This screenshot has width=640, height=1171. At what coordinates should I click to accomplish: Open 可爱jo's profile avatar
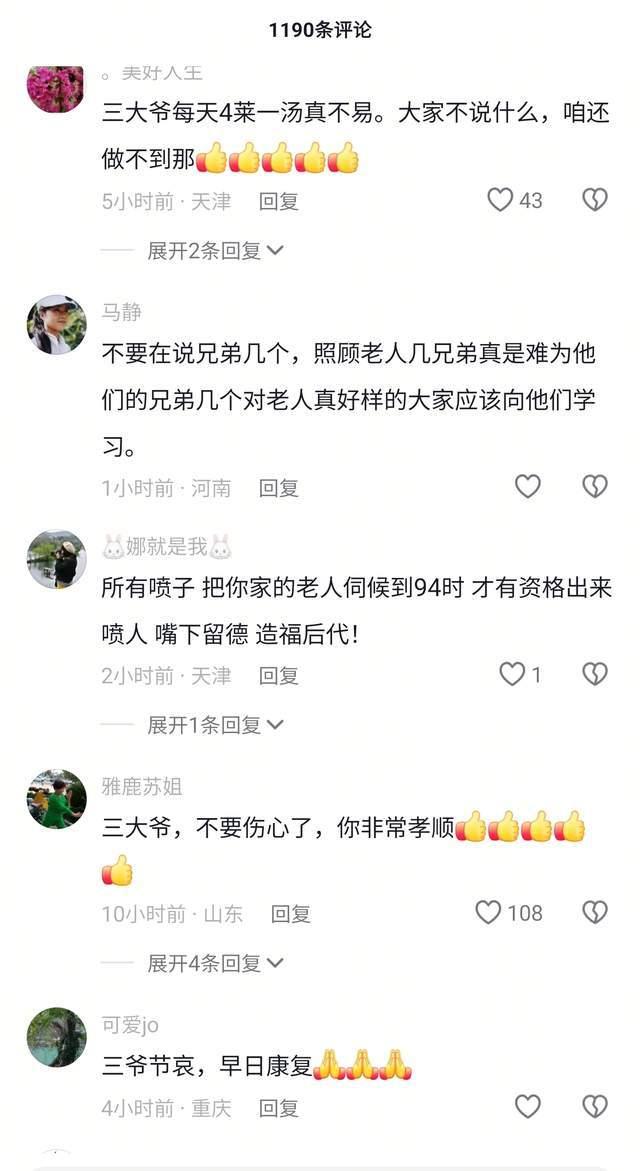pos(56,1037)
